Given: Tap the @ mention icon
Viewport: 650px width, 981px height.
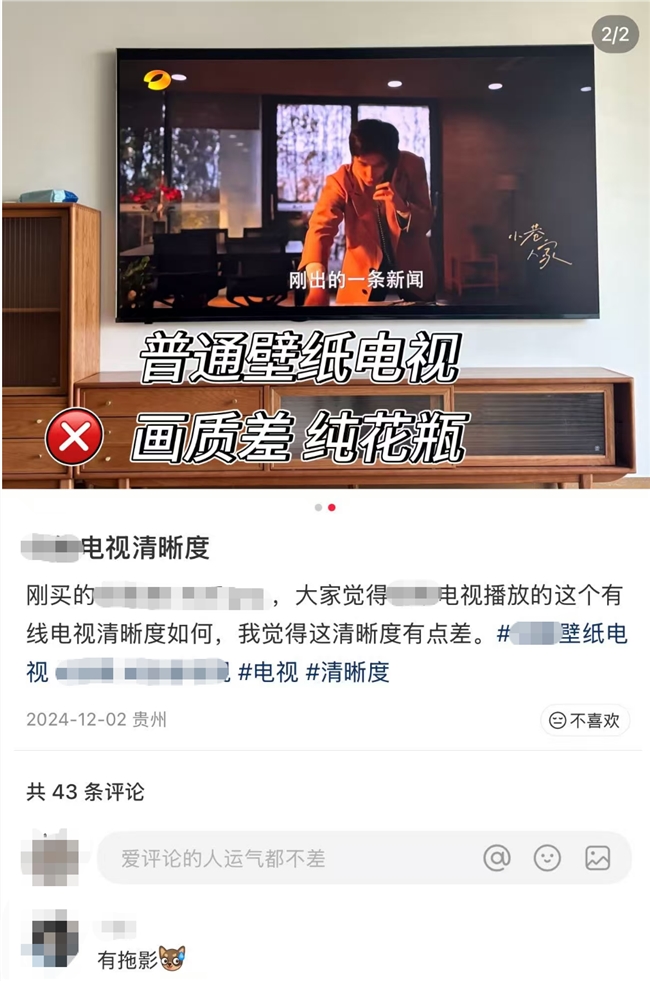Looking at the screenshot, I should [496, 858].
